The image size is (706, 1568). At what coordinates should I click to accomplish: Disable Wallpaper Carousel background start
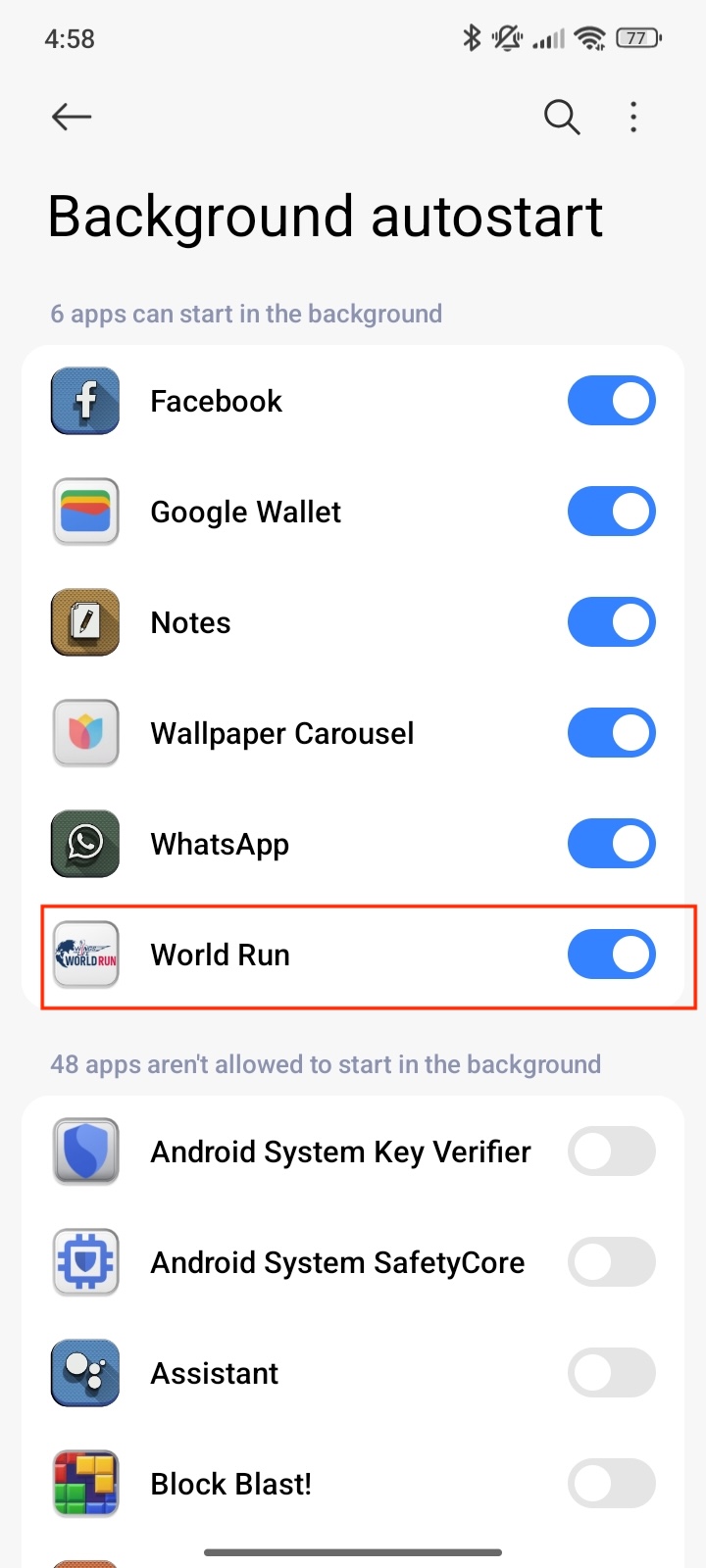[x=611, y=733]
